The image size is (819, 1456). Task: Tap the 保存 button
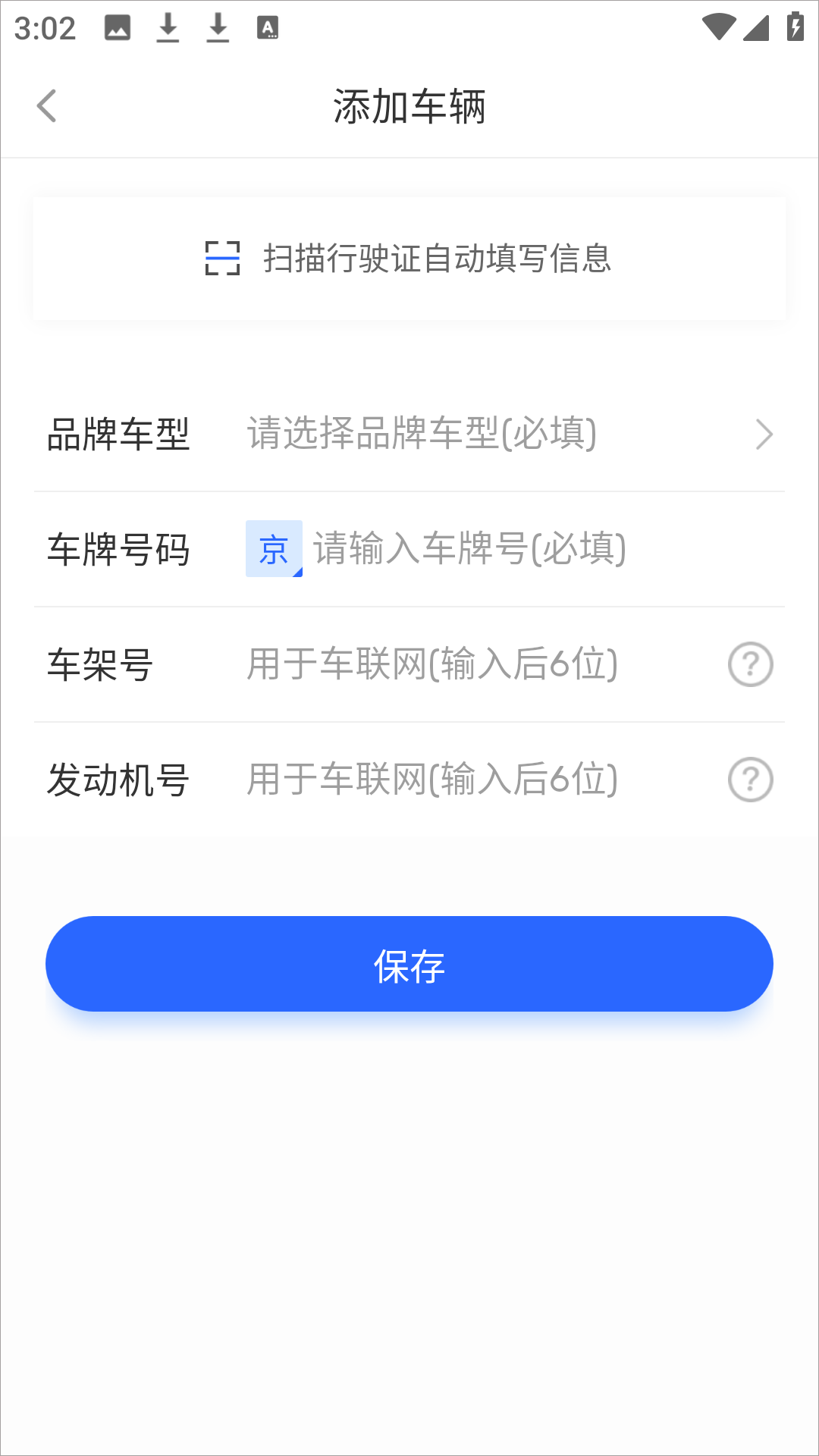point(409,964)
